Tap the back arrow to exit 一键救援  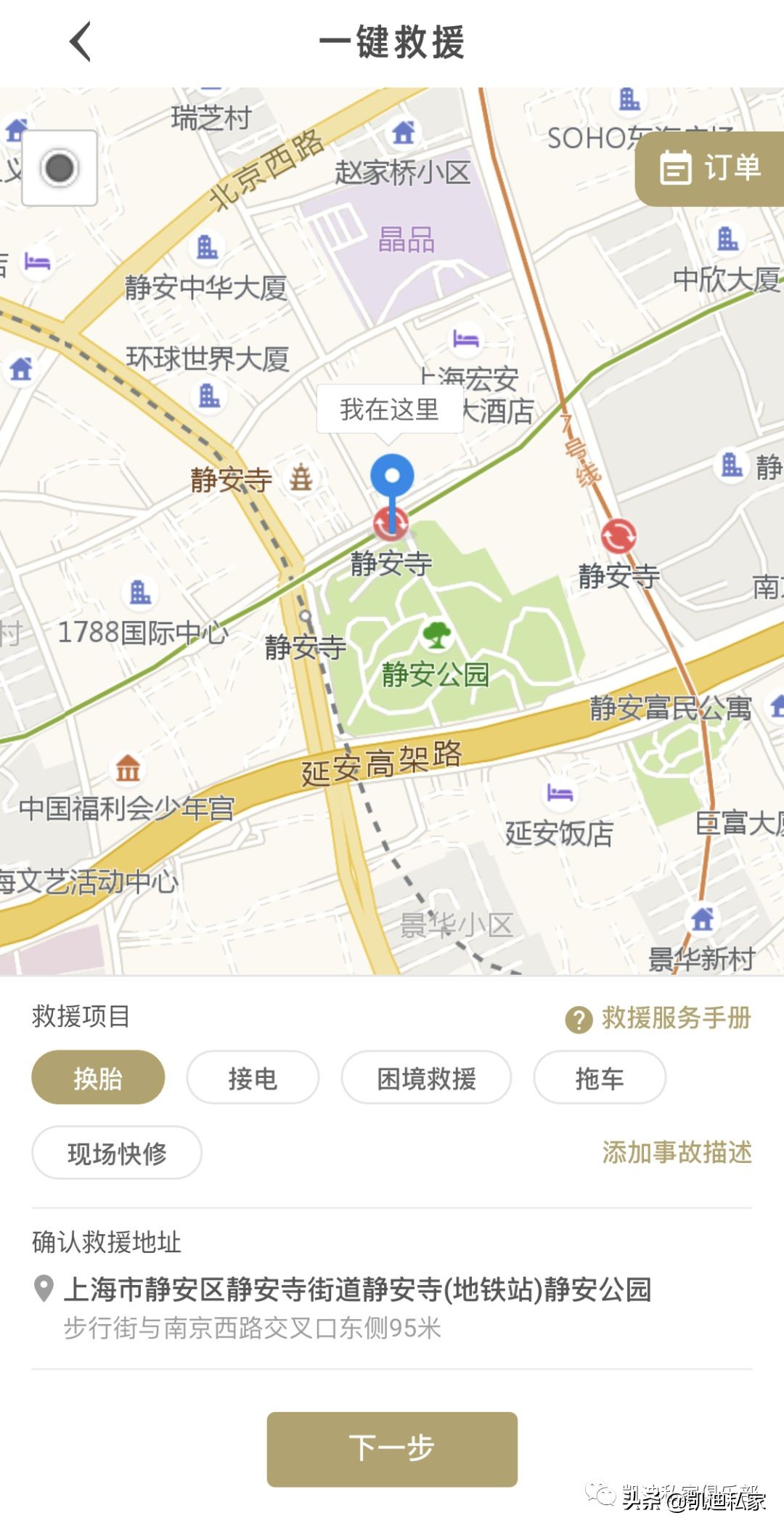click(x=80, y=42)
